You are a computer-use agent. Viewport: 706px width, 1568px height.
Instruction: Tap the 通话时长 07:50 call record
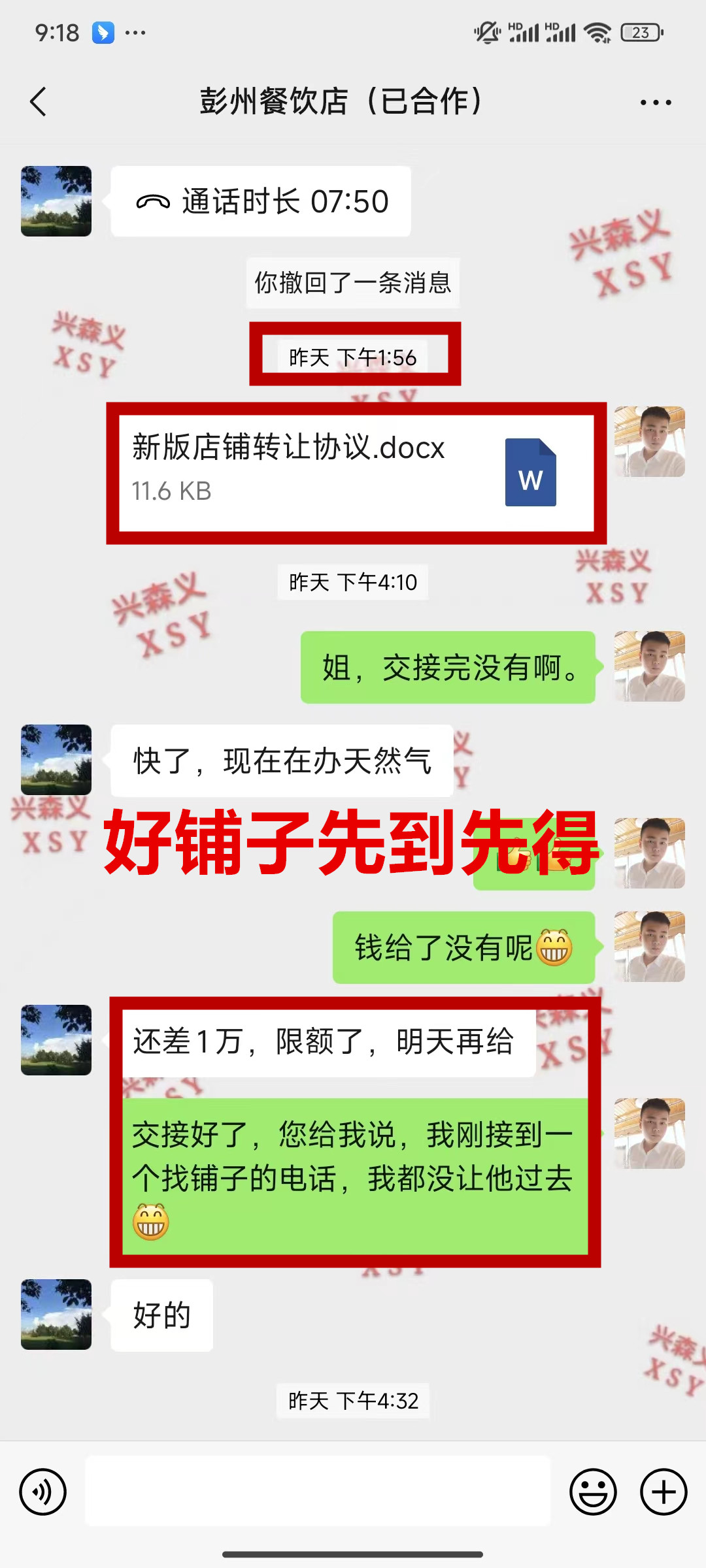pos(261,202)
